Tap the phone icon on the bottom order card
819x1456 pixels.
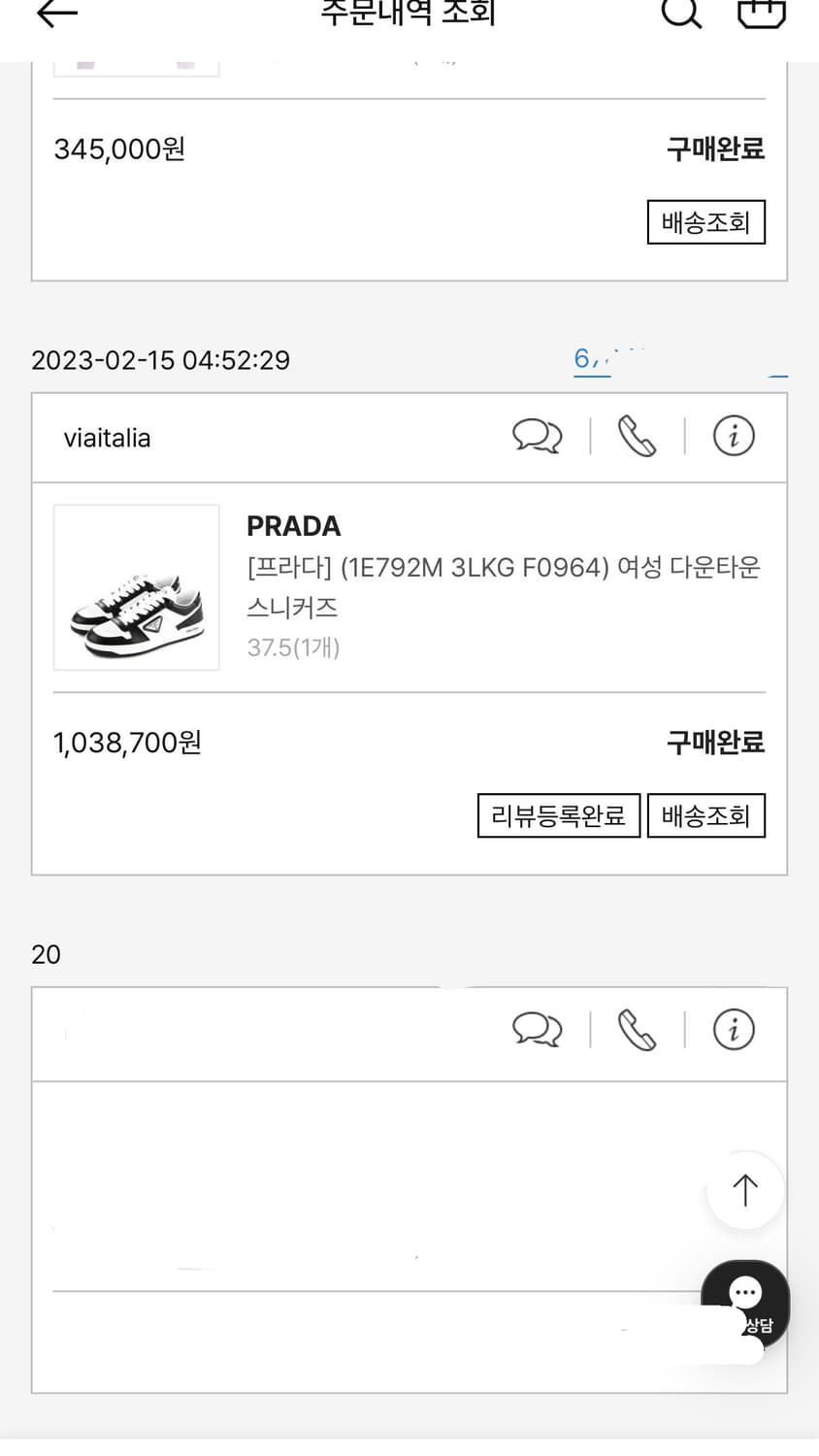[639, 1032]
